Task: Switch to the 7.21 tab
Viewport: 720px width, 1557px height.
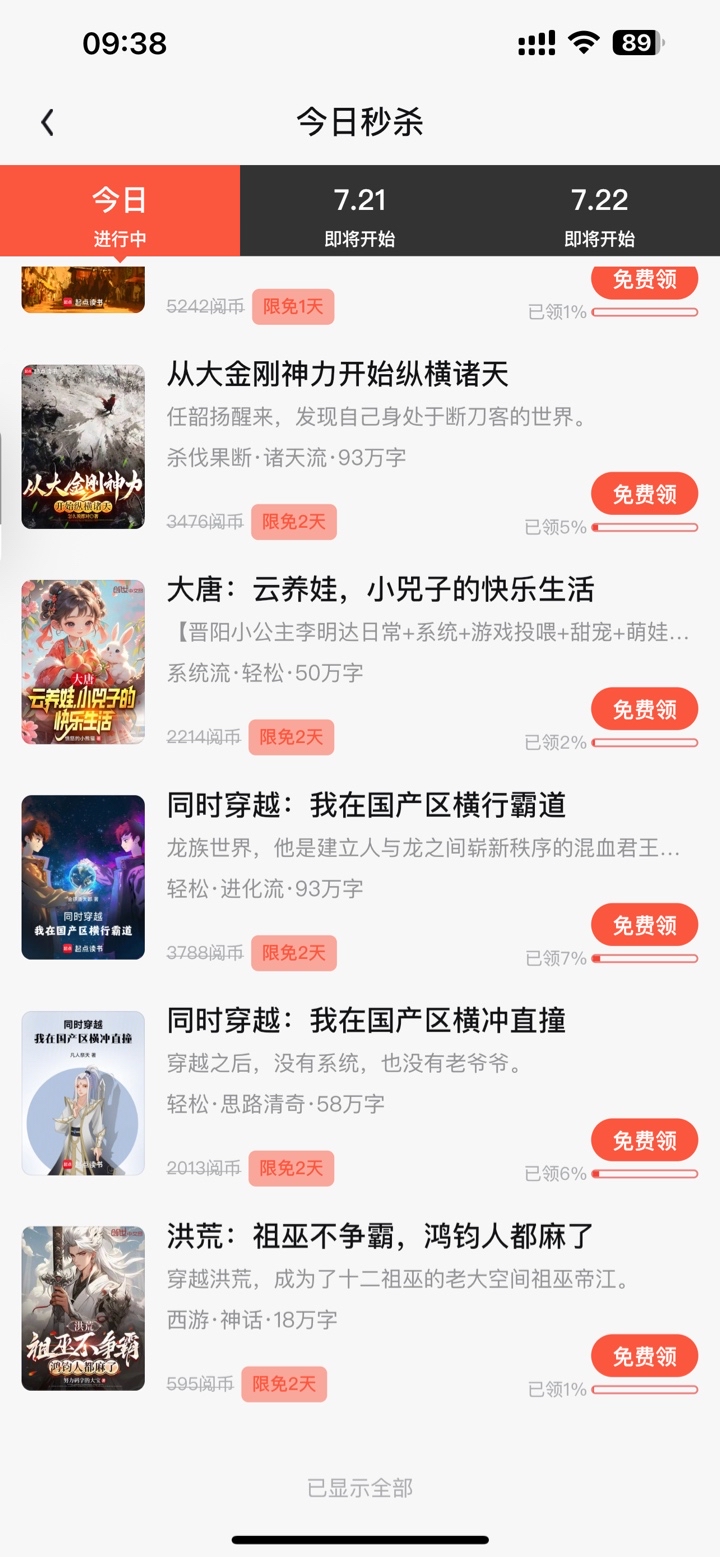Action: (x=360, y=212)
